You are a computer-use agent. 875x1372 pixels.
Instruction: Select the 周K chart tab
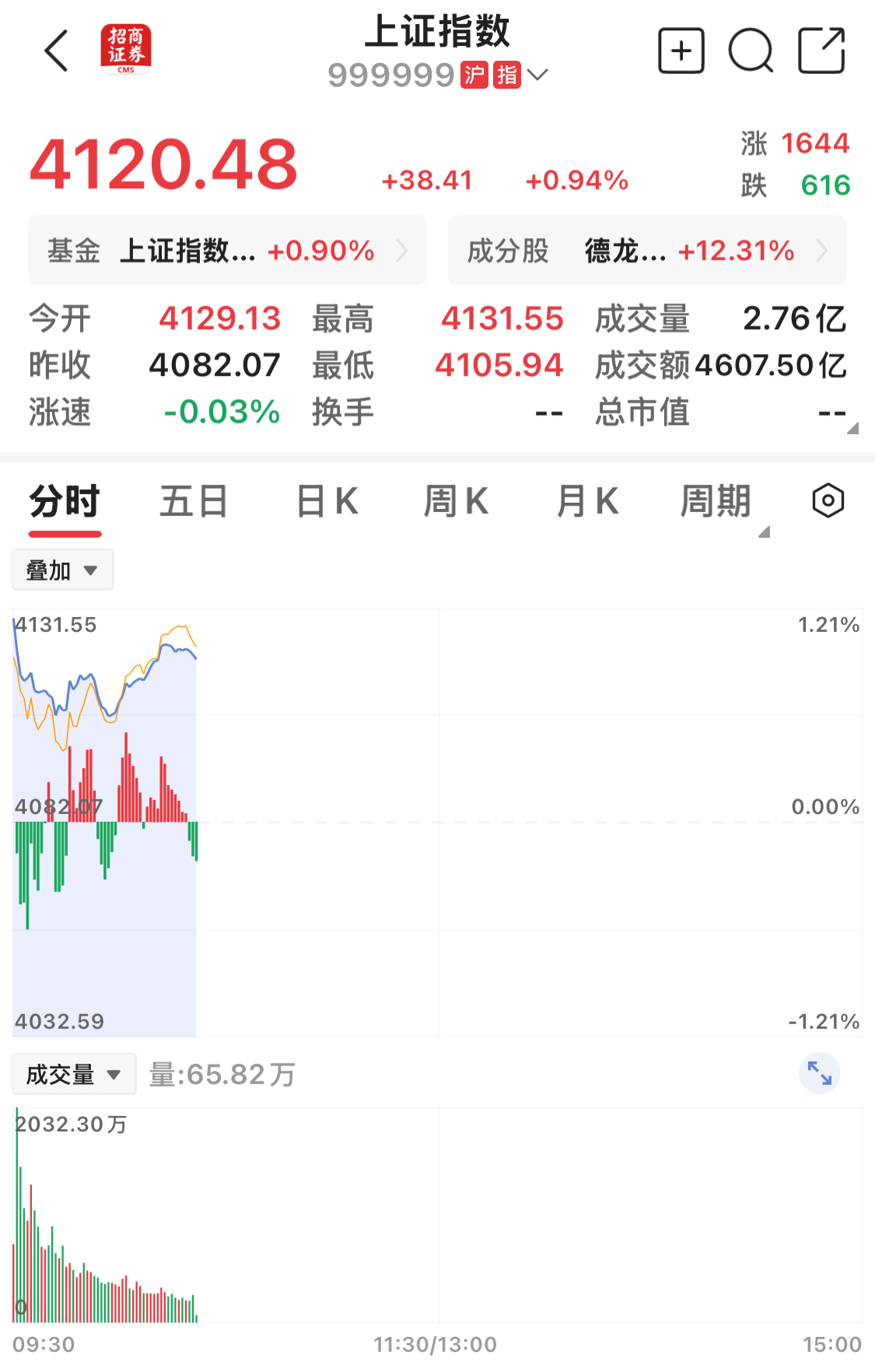(457, 502)
